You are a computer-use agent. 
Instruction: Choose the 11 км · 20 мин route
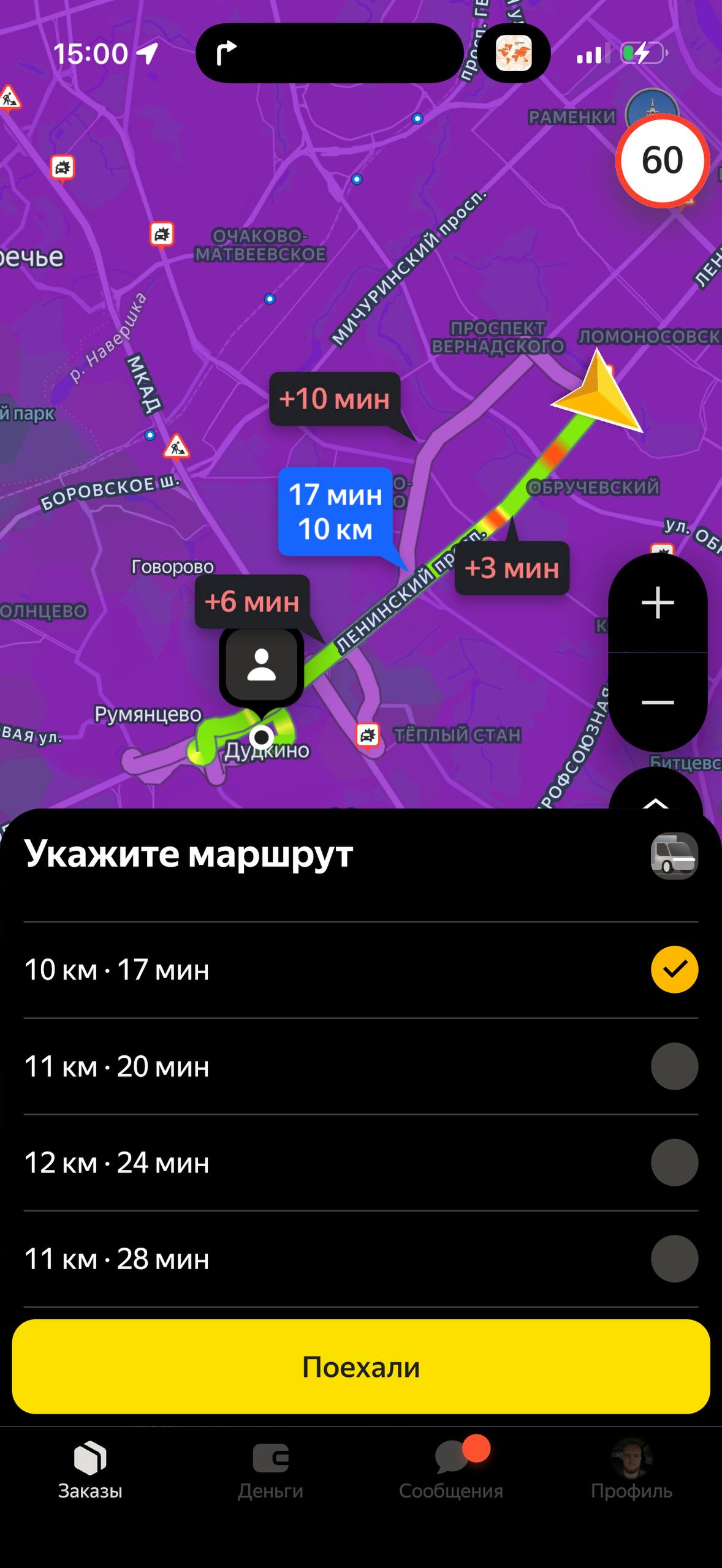[x=360, y=1066]
